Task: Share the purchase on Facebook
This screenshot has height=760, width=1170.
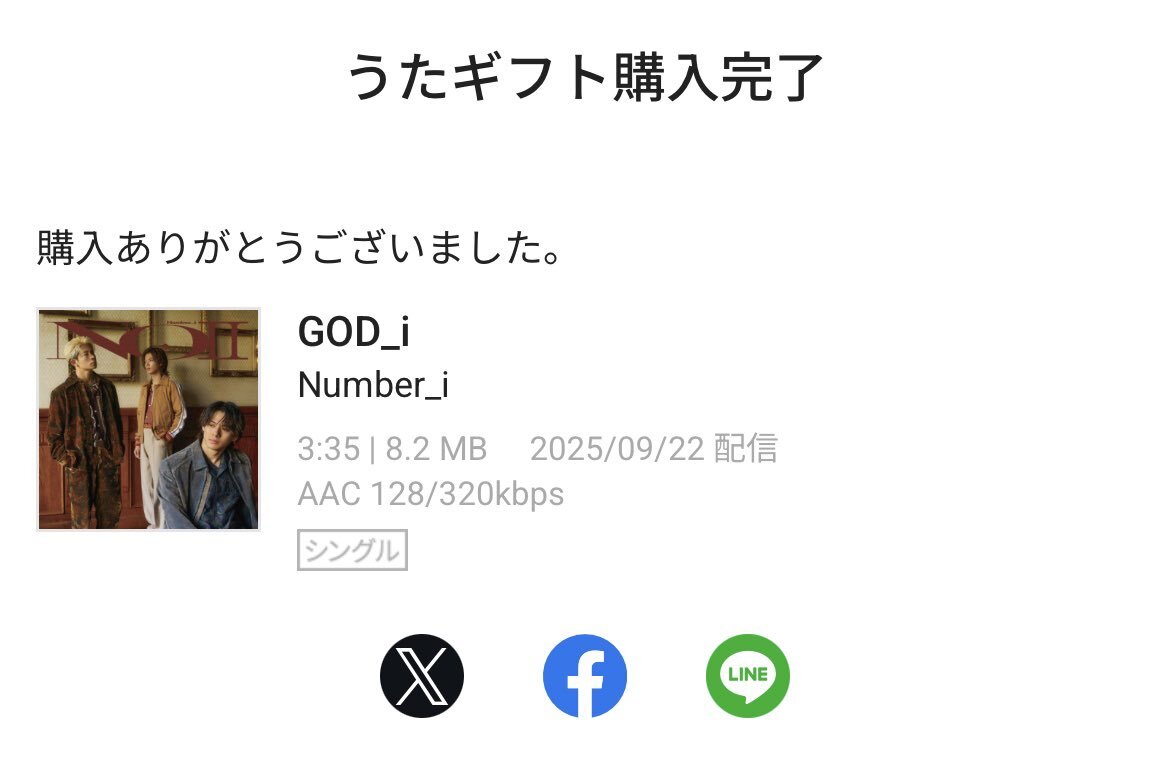Action: pyautogui.click(x=585, y=676)
